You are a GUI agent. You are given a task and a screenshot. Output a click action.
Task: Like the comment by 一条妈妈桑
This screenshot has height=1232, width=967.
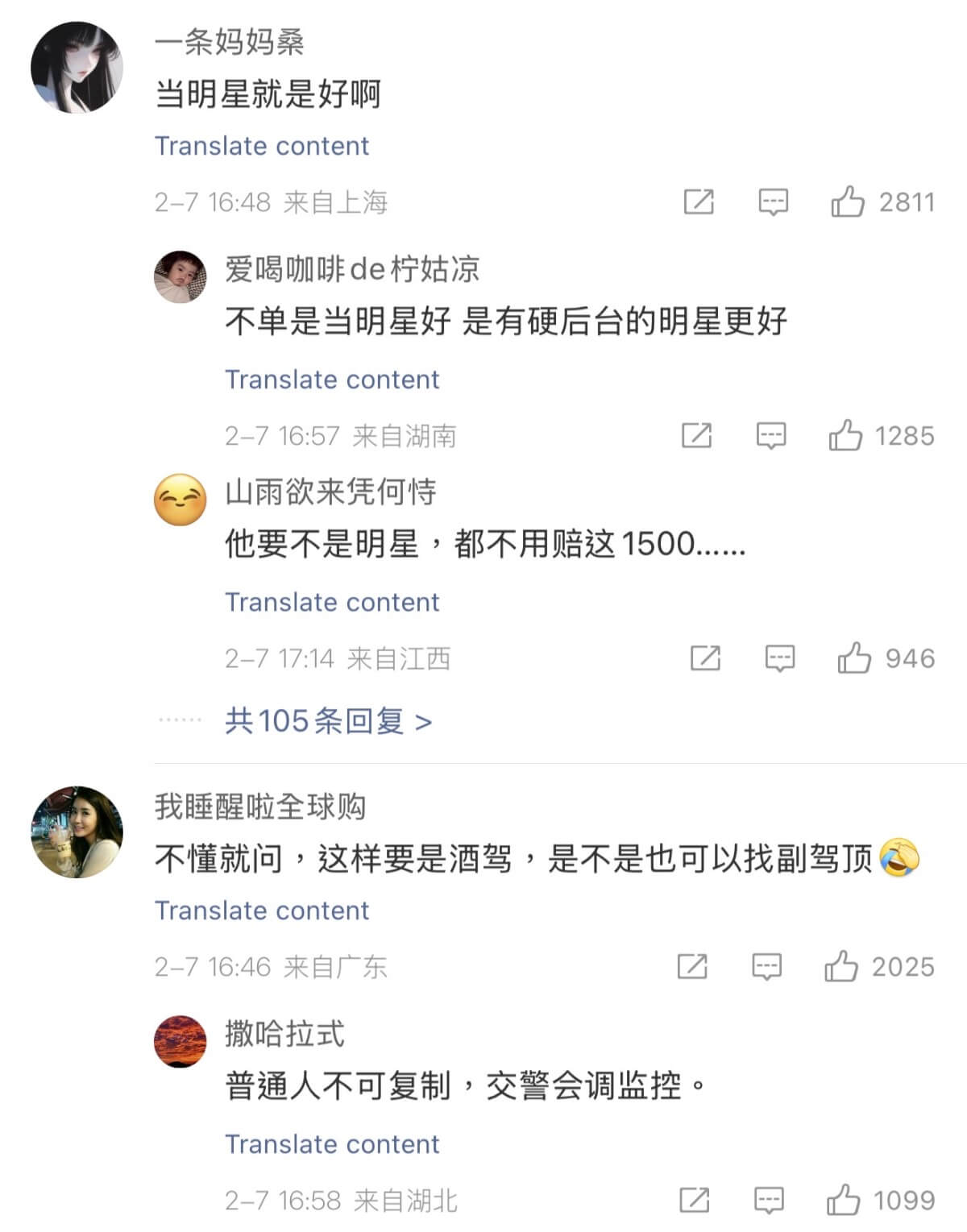[x=848, y=201]
